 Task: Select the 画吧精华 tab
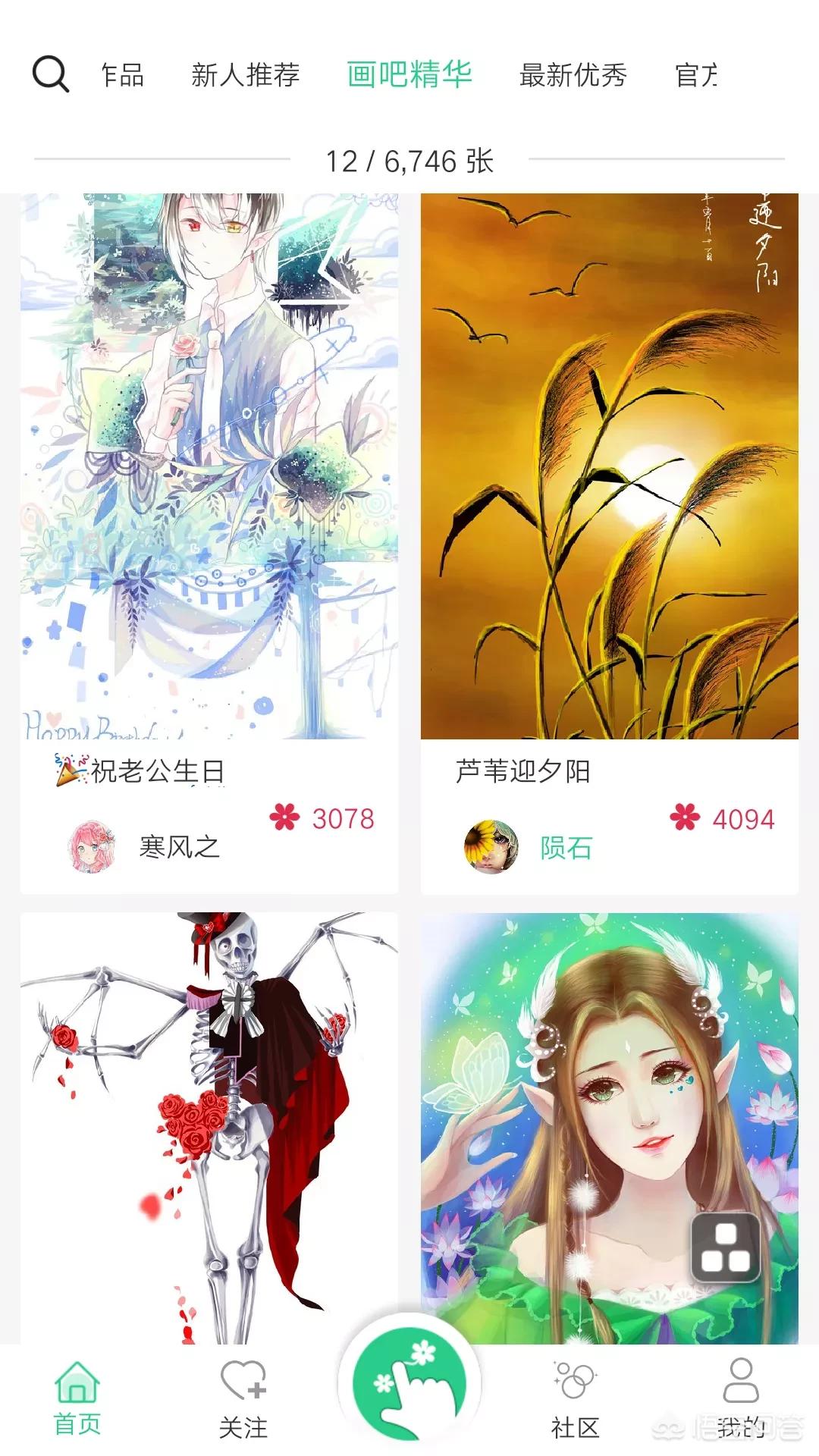409,75
